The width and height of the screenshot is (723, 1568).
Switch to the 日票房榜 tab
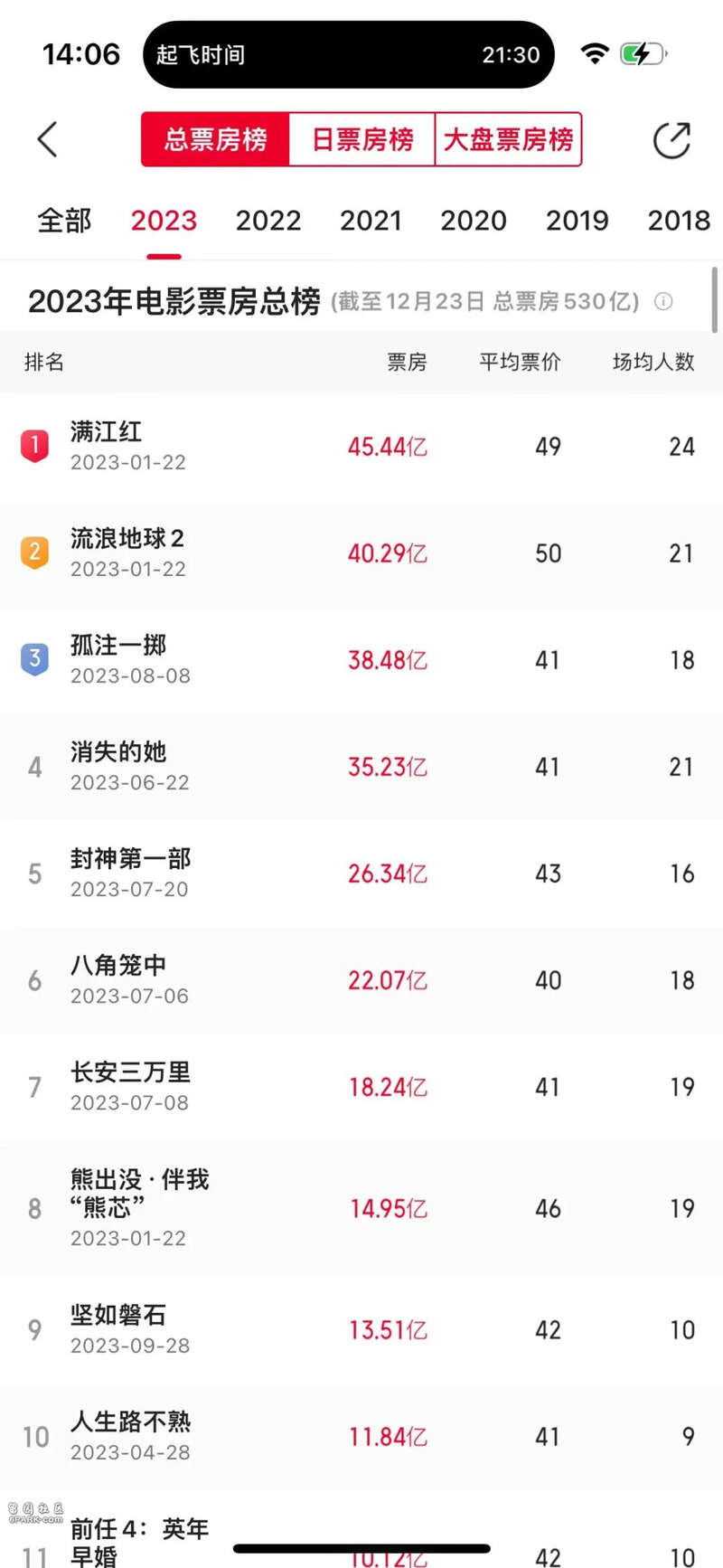coord(362,139)
